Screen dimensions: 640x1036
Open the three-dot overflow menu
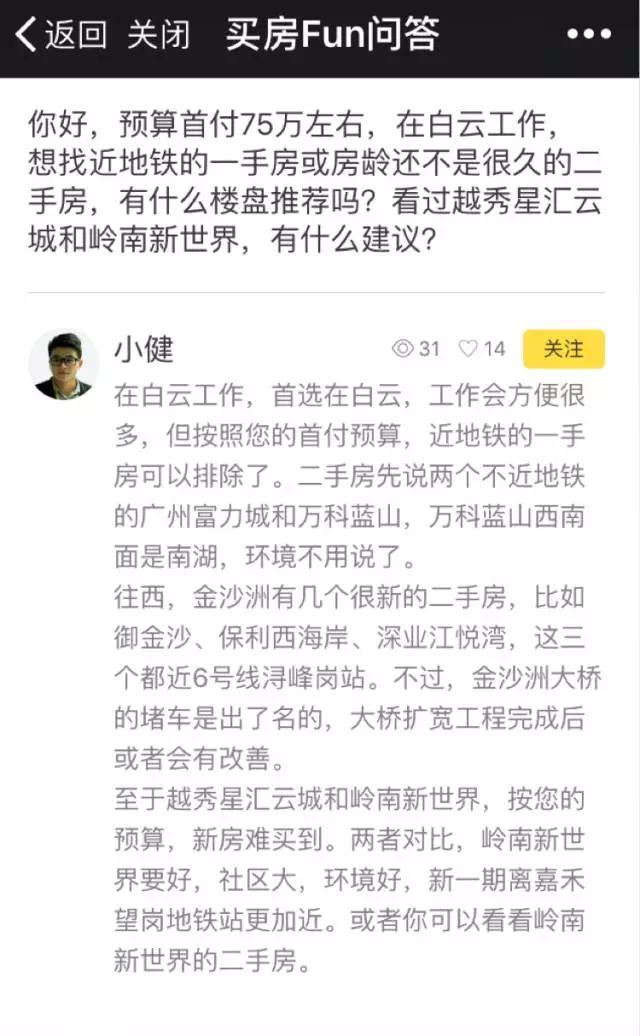(x=588, y=36)
